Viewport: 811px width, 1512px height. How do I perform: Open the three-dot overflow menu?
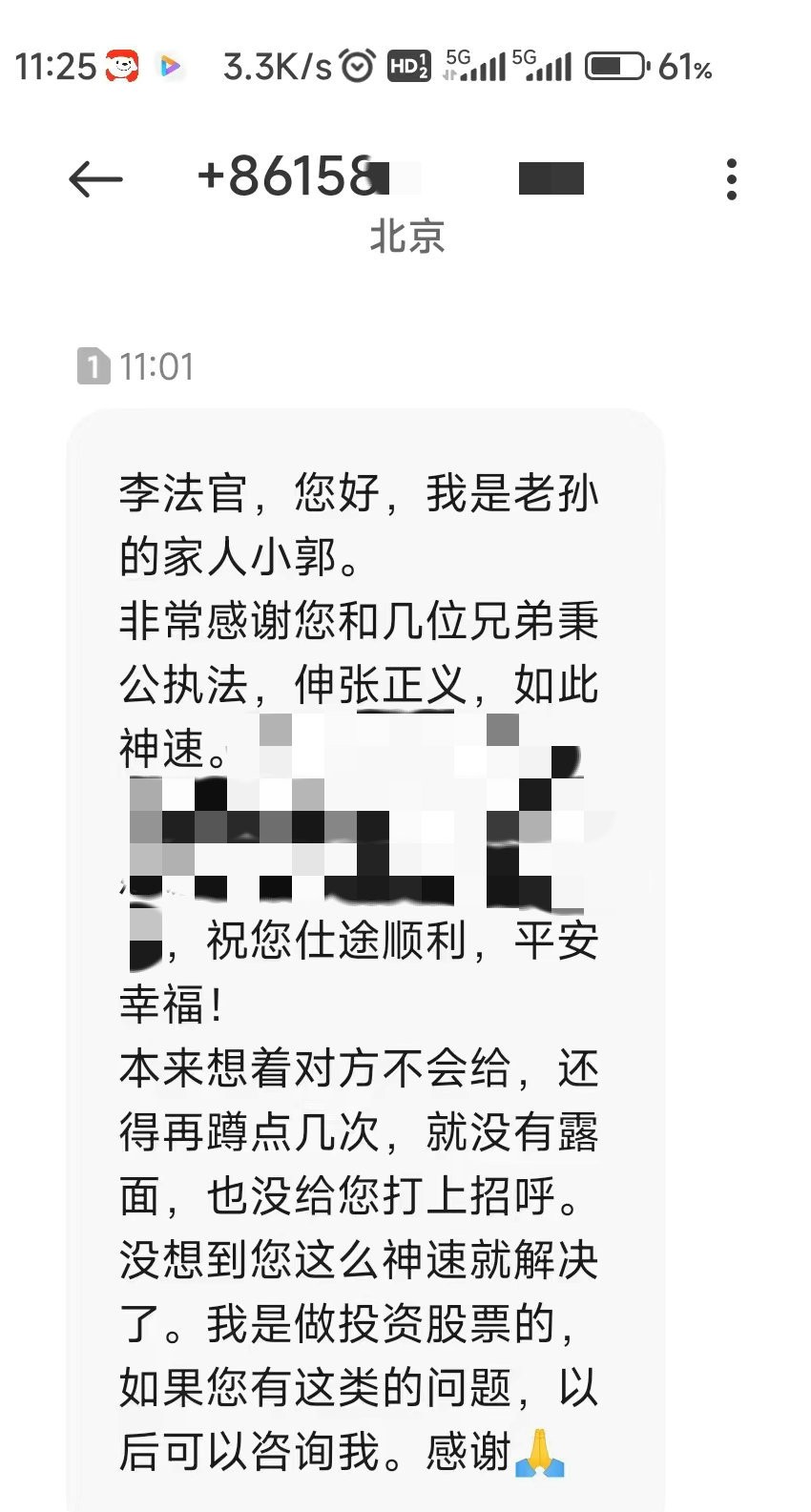[731, 179]
